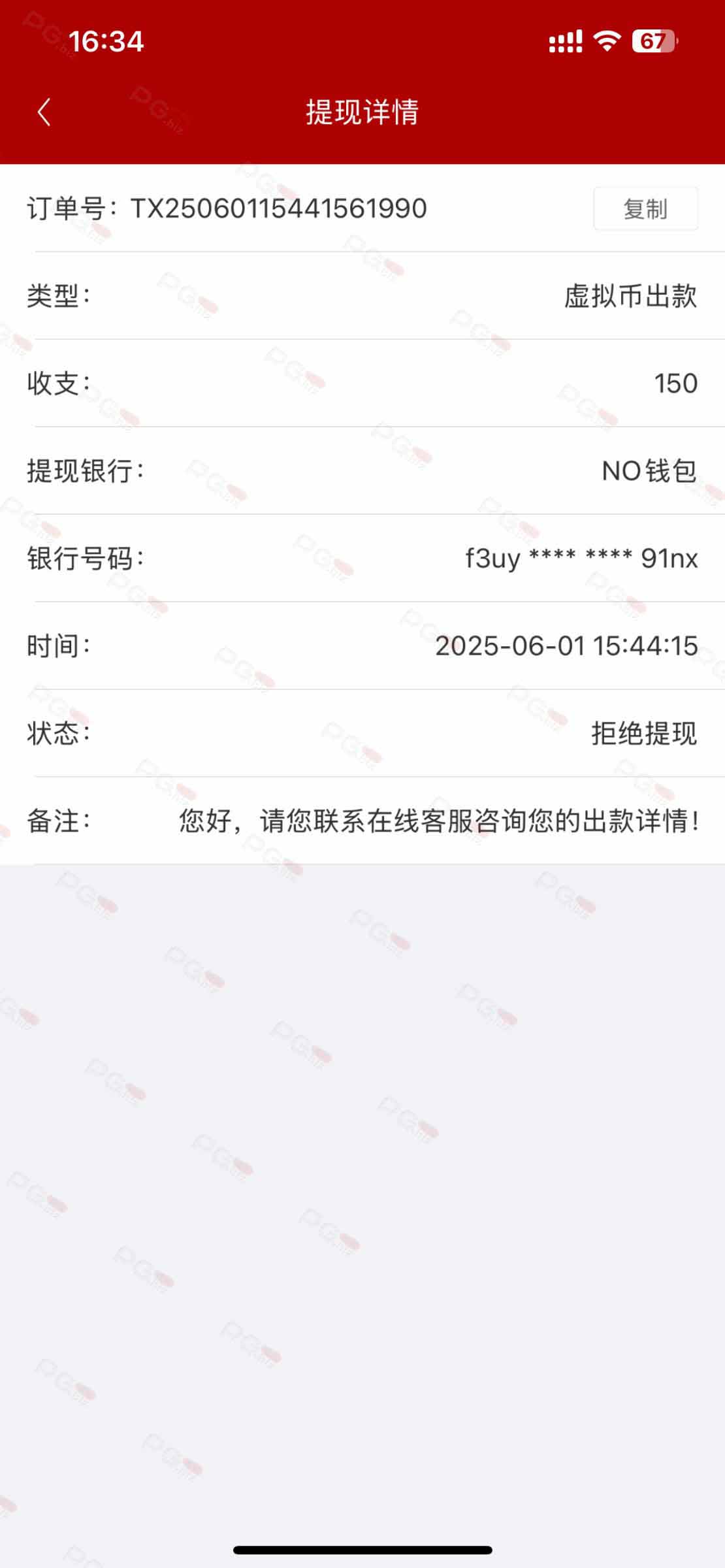Copy the order number with 复制
Viewport: 725px width, 1568px height.
pyautogui.click(x=645, y=209)
